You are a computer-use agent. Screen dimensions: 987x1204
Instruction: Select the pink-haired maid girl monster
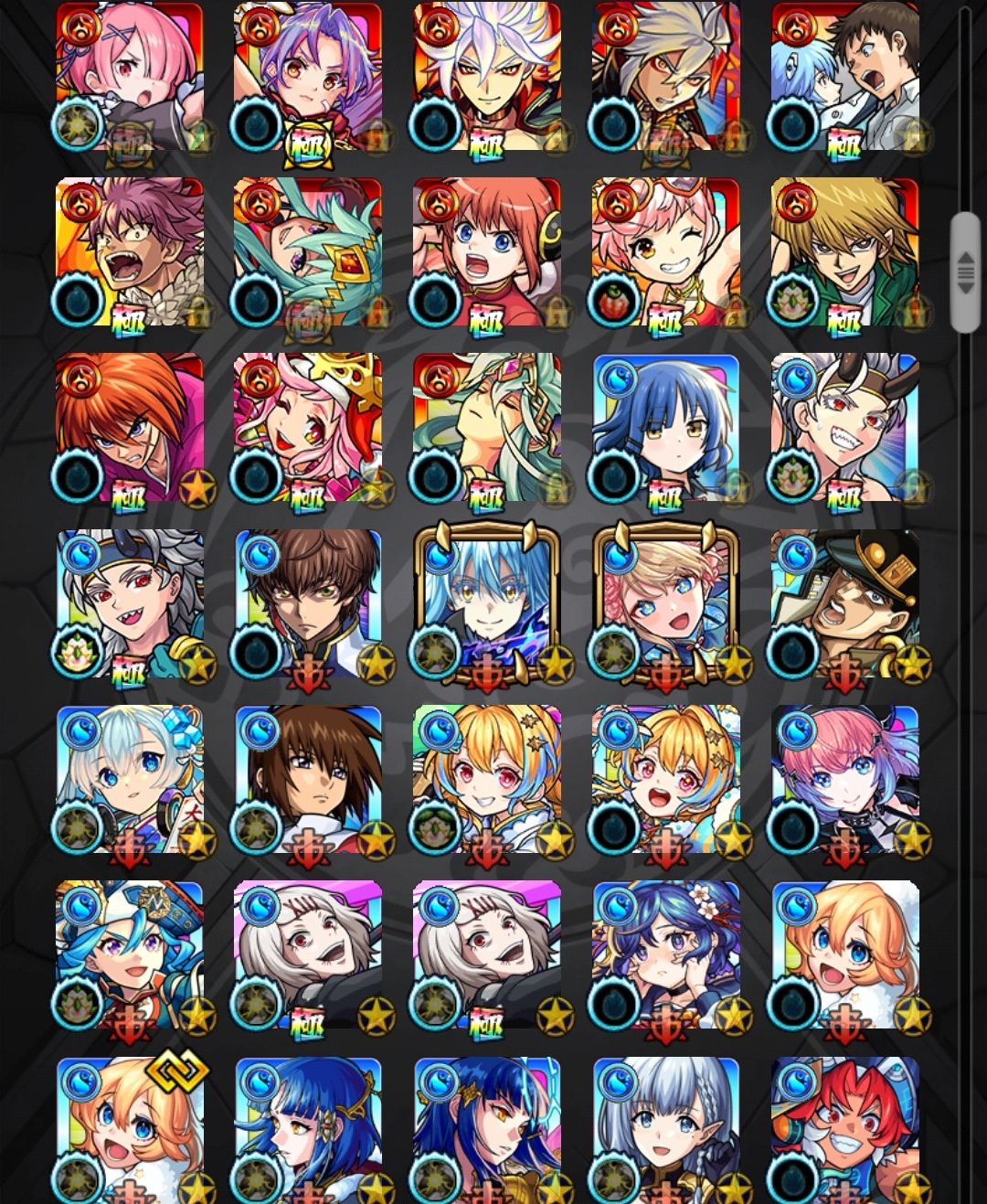pyautogui.click(x=130, y=77)
